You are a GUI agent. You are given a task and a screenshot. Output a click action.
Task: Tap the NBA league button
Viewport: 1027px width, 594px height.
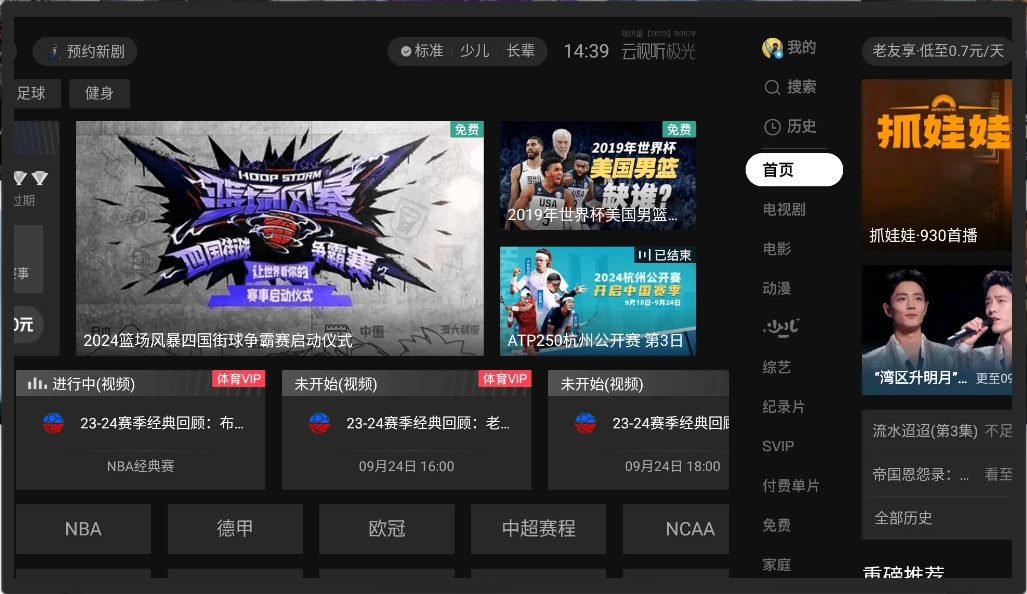point(83,529)
